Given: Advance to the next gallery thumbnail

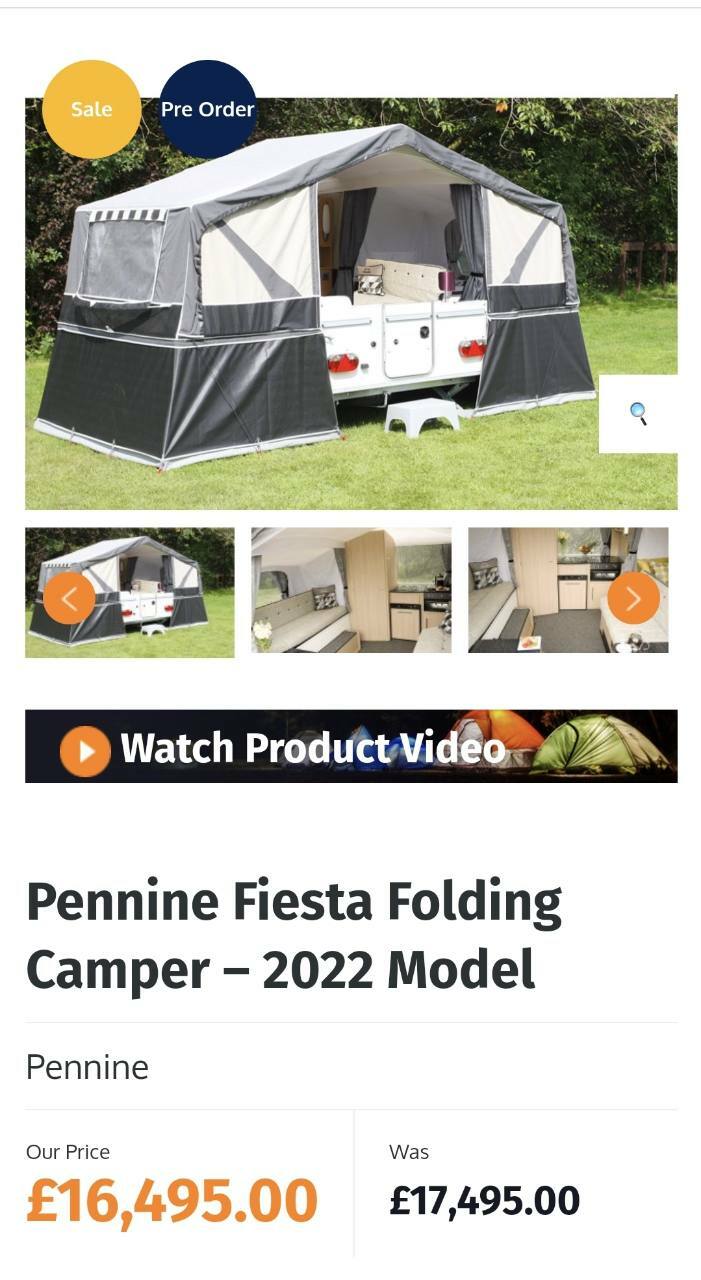Looking at the screenshot, I should 633,598.
